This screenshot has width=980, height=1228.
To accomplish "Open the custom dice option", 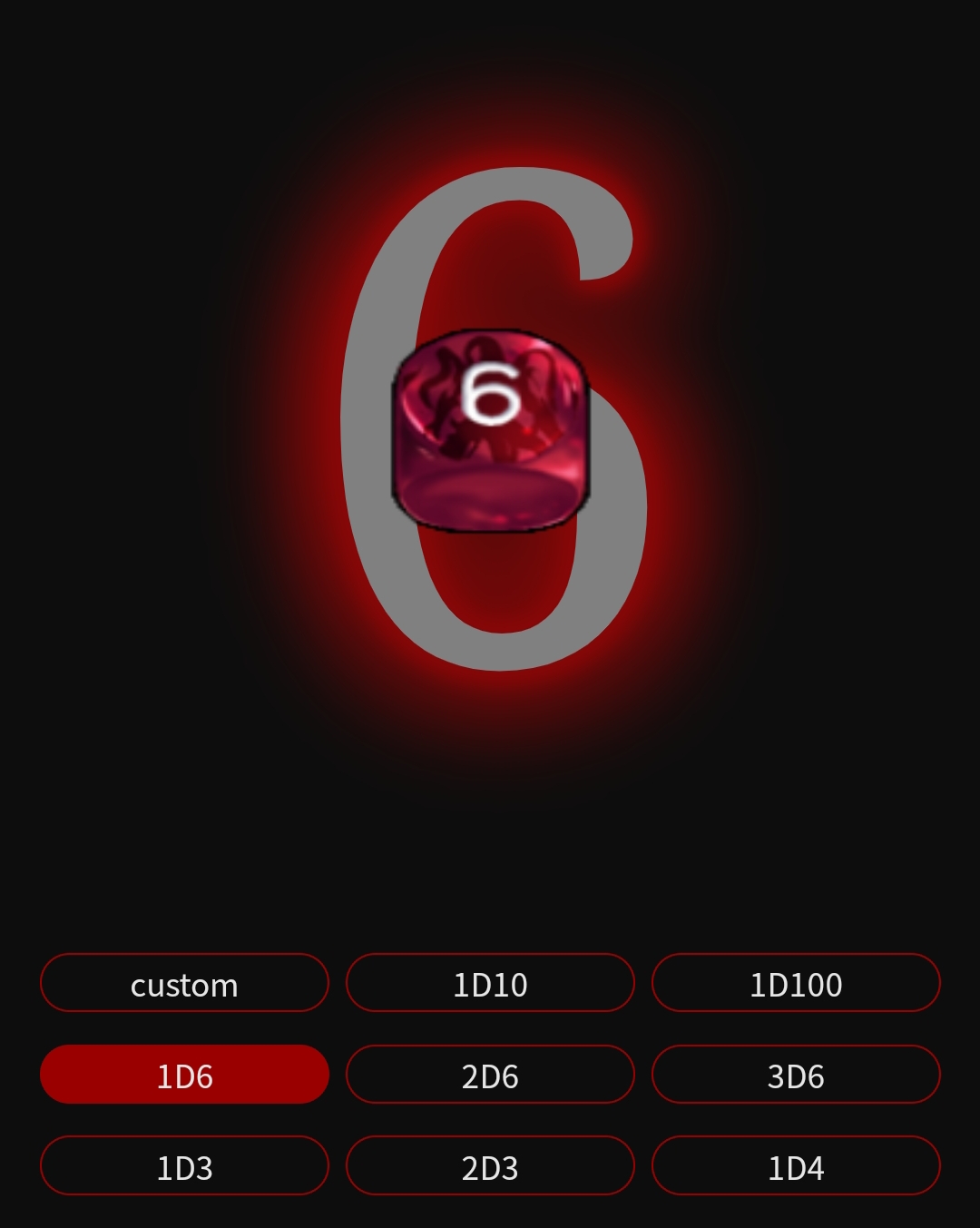I will tap(184, 984).
